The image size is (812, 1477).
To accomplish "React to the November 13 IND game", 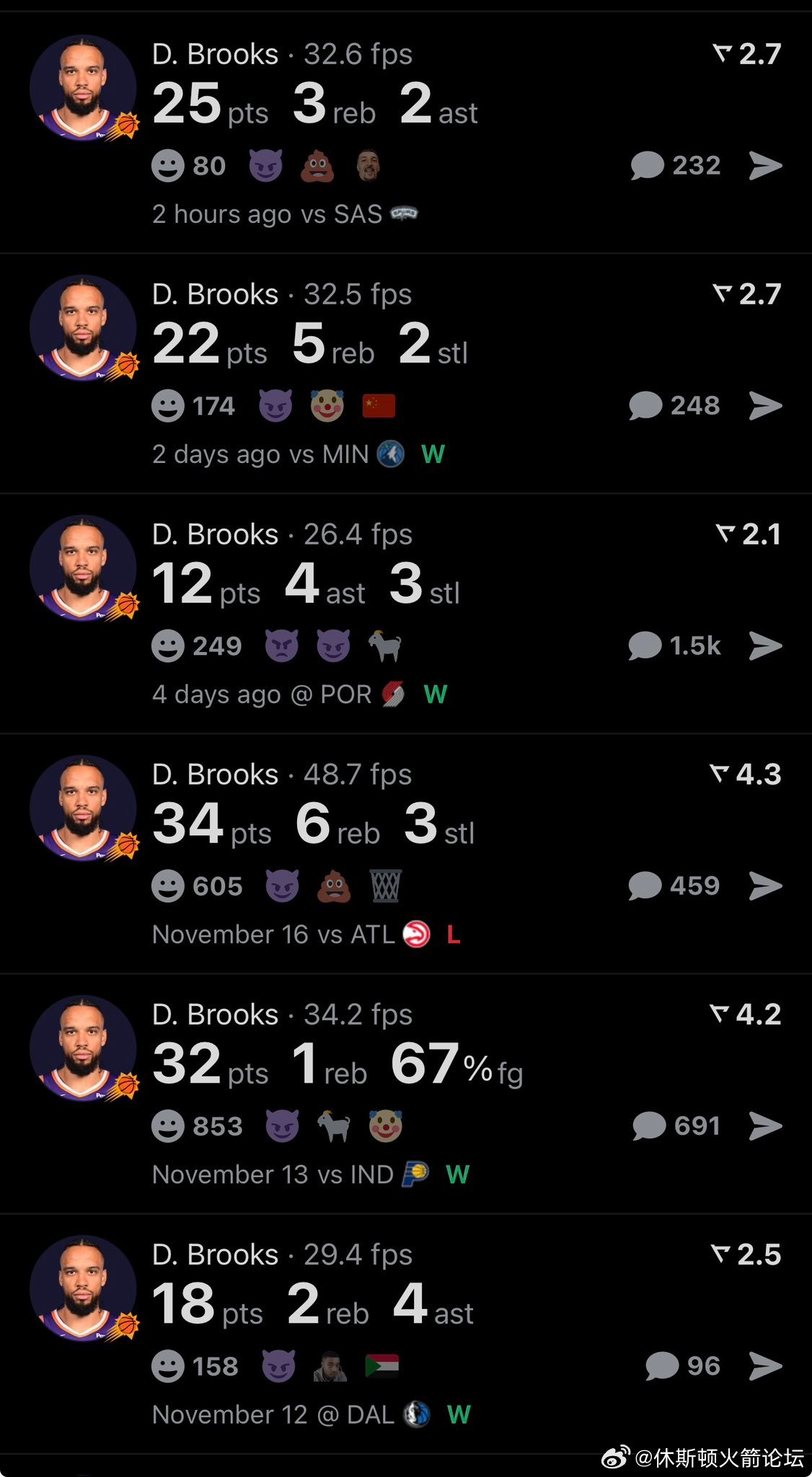I will pos(167,1127).
